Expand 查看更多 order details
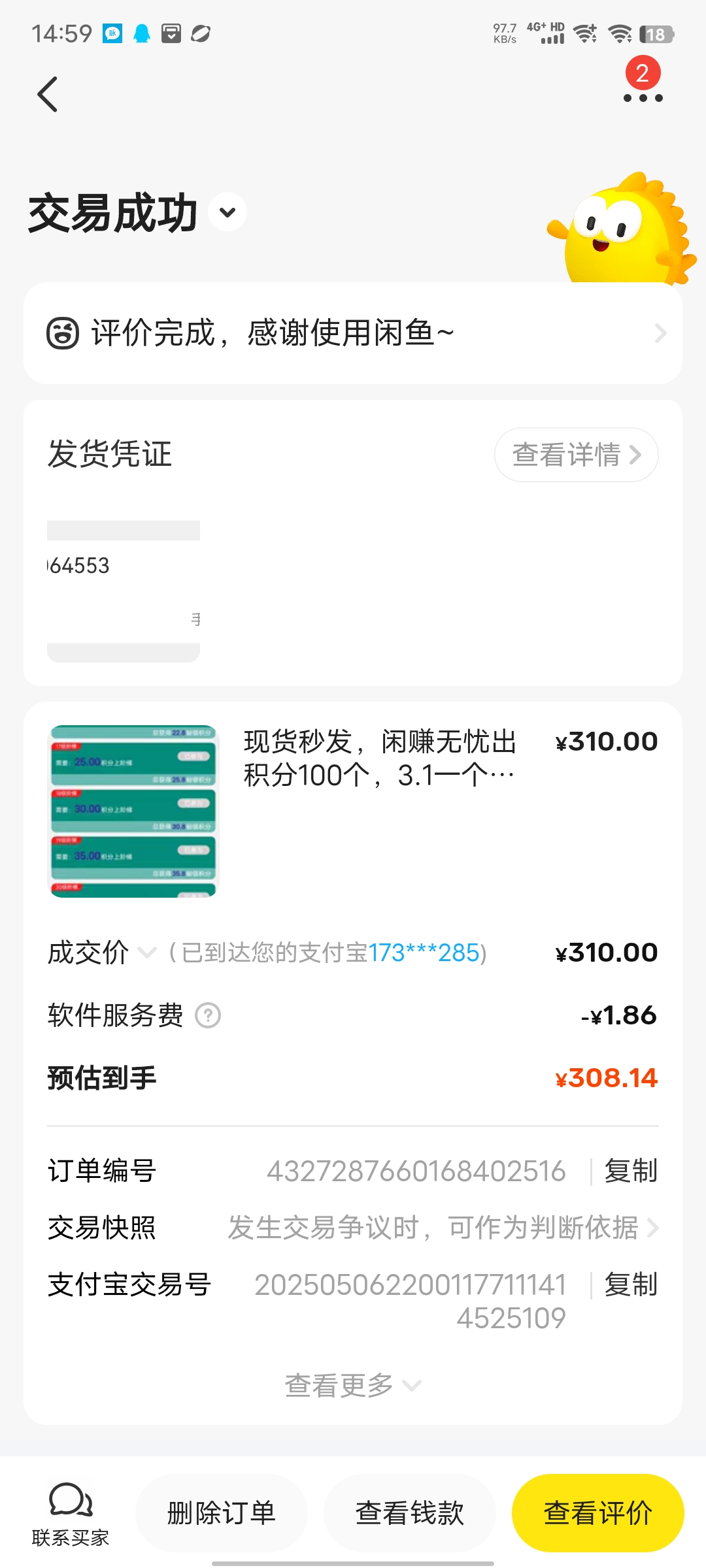Viewport: 706px width, 1568px height. click(353, 1385)
